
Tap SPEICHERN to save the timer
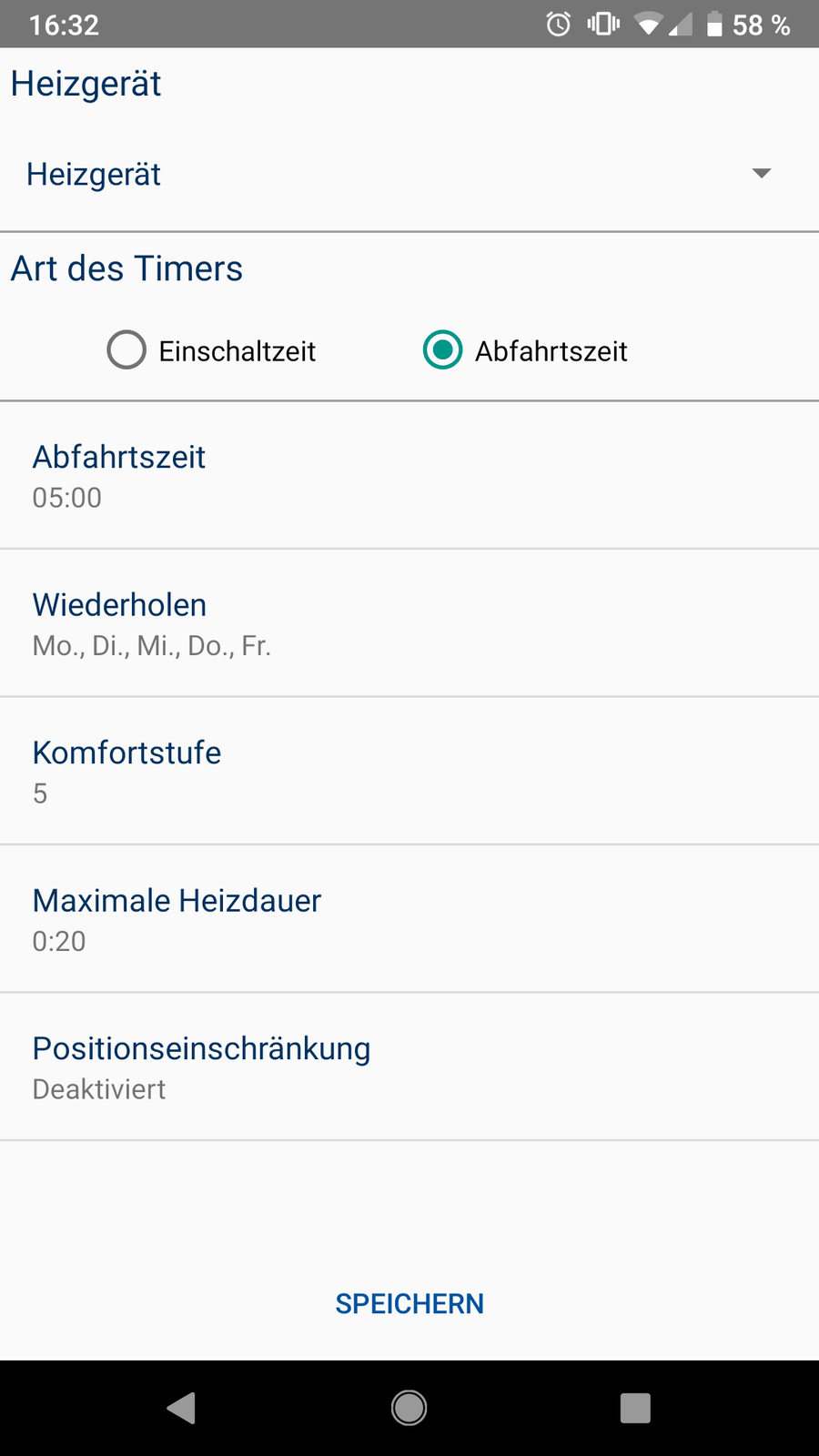tap(409, 1303)
